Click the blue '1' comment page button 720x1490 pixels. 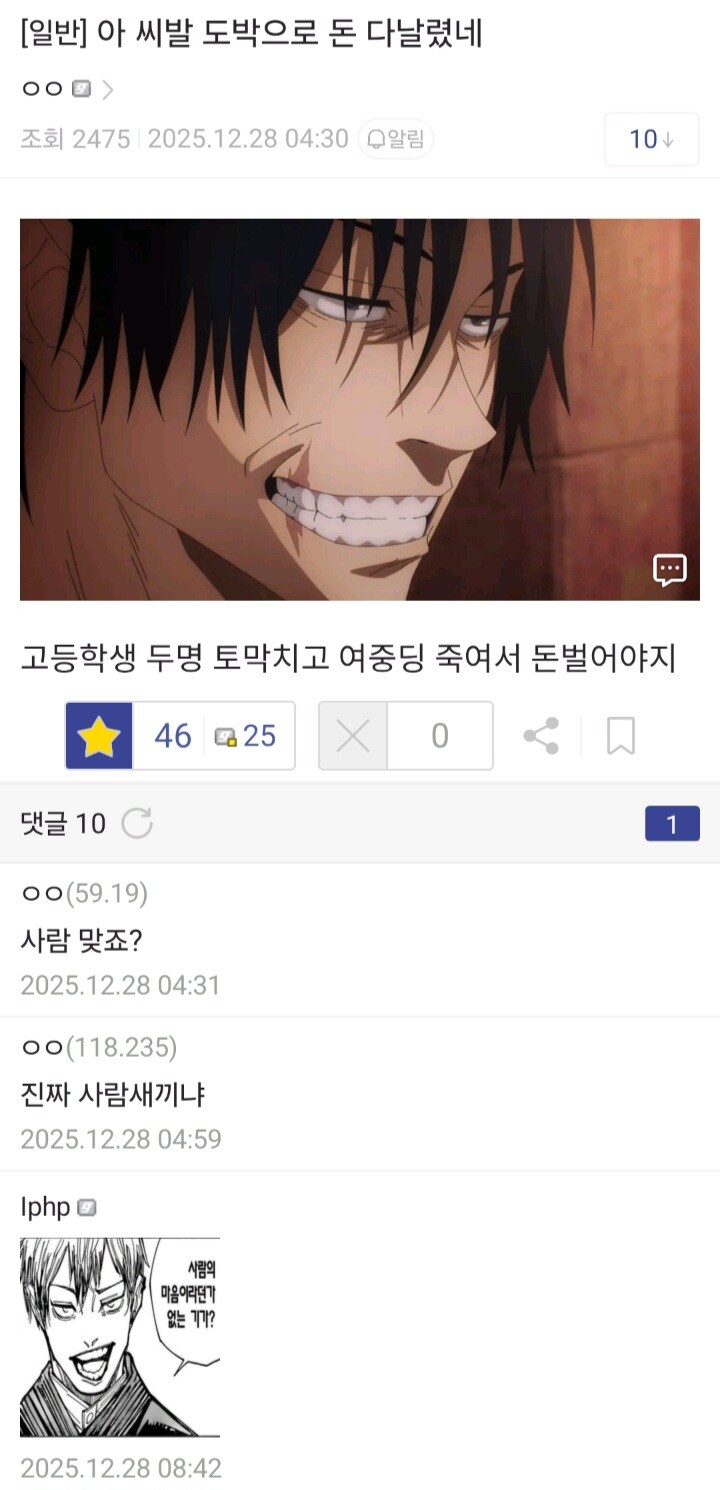[x=671, y=823]
